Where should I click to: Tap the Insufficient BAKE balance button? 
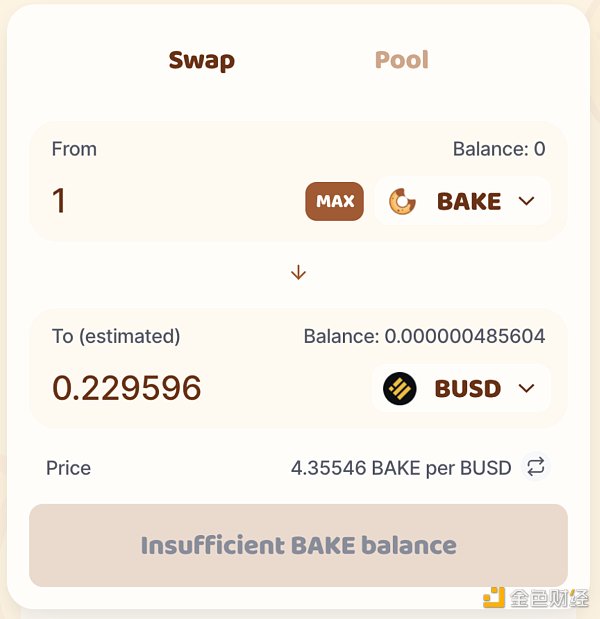tap(298, 545)
